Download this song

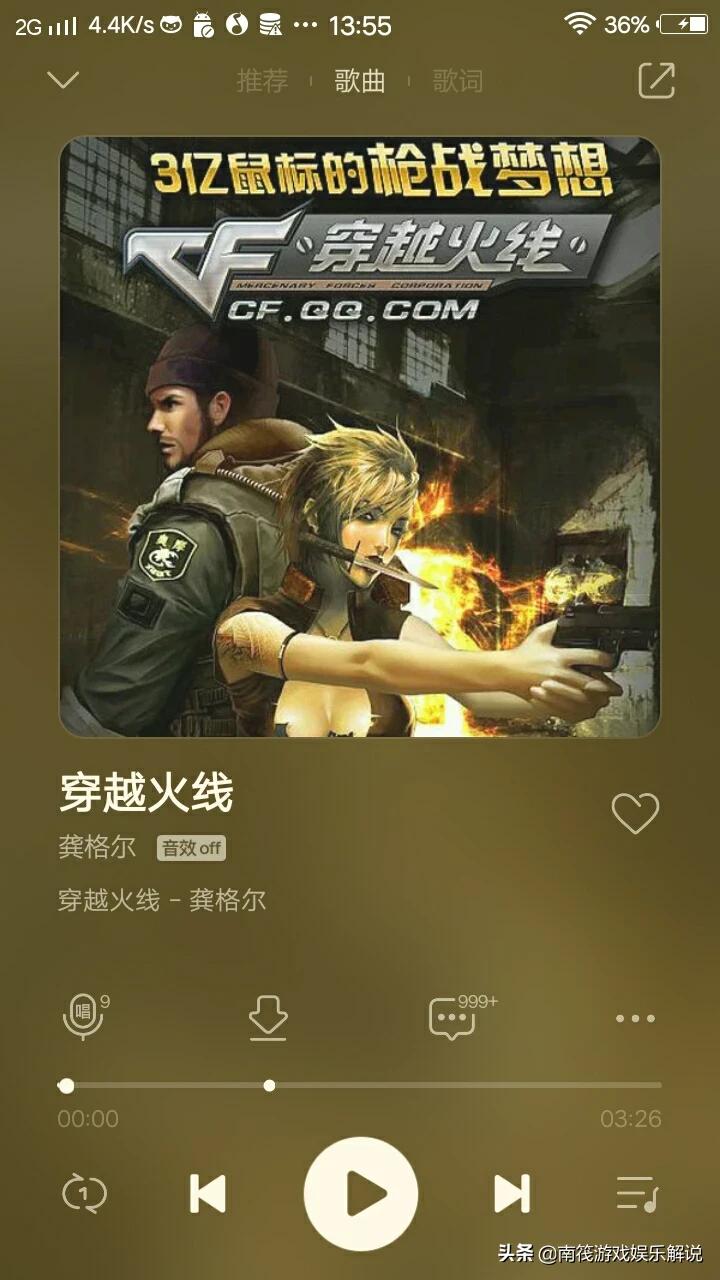[268, 1019]
